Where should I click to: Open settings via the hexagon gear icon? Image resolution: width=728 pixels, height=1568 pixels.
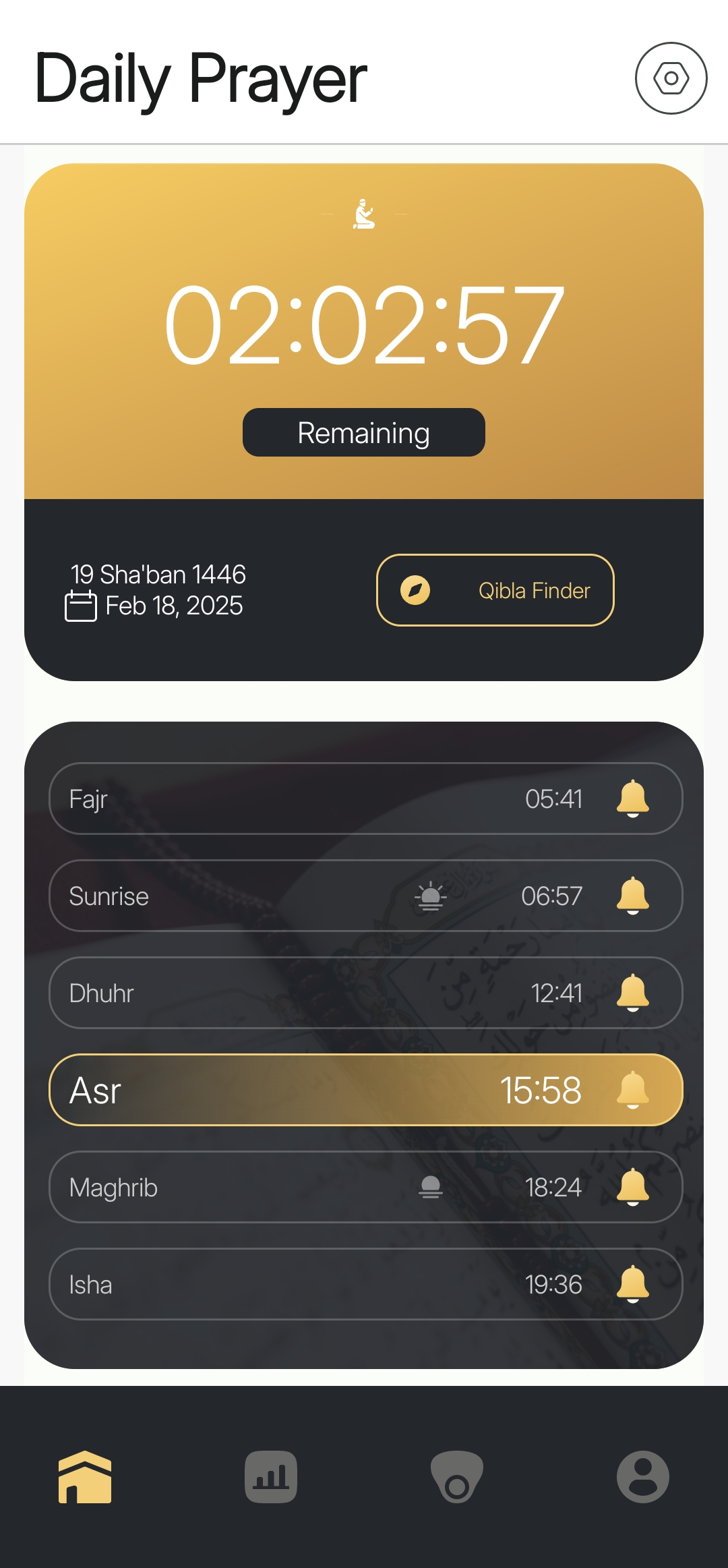pos(671,78)
